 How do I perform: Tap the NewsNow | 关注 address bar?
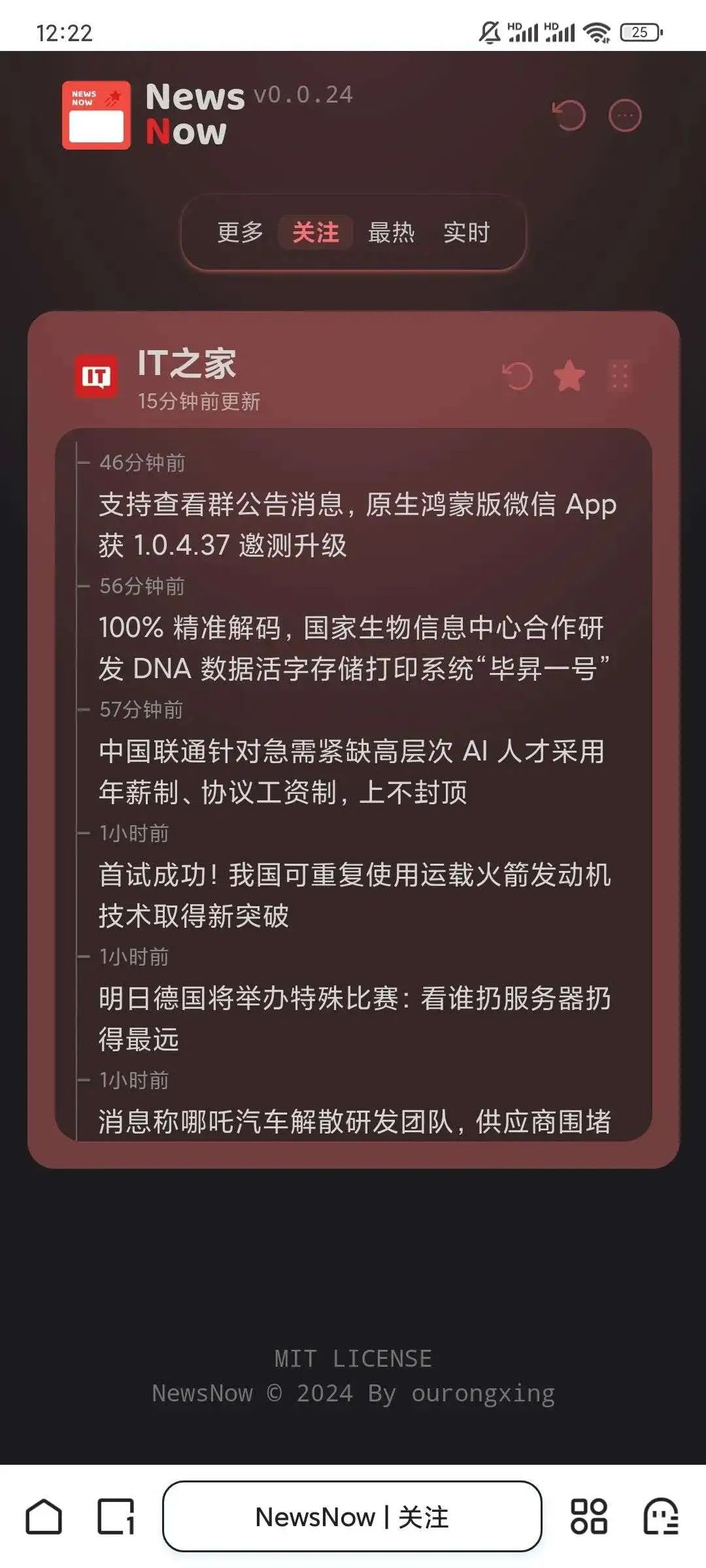[x=352, y=1516]
